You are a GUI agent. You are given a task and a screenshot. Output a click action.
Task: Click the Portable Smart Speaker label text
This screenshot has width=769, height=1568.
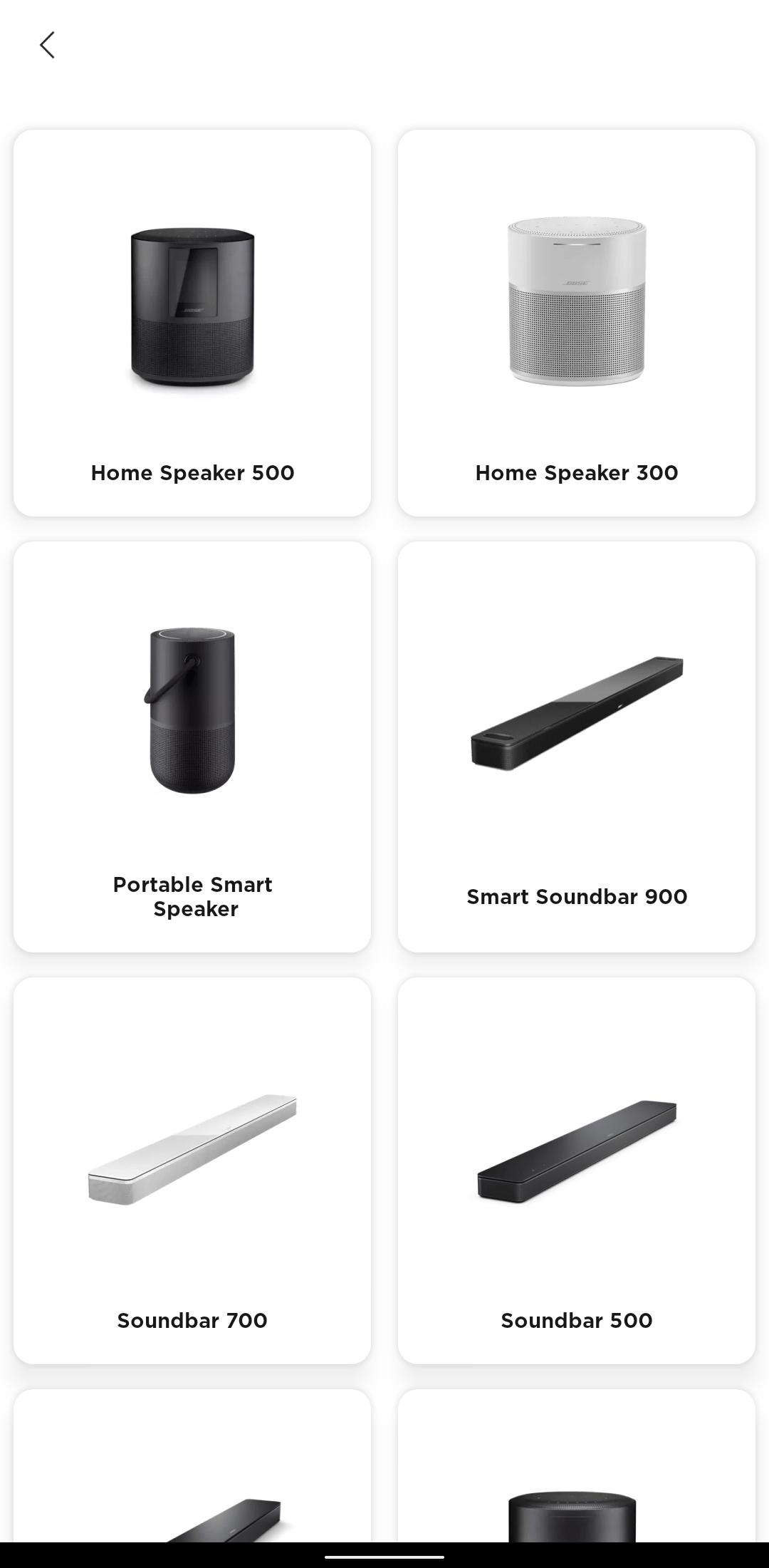click(x=192, y=896)
